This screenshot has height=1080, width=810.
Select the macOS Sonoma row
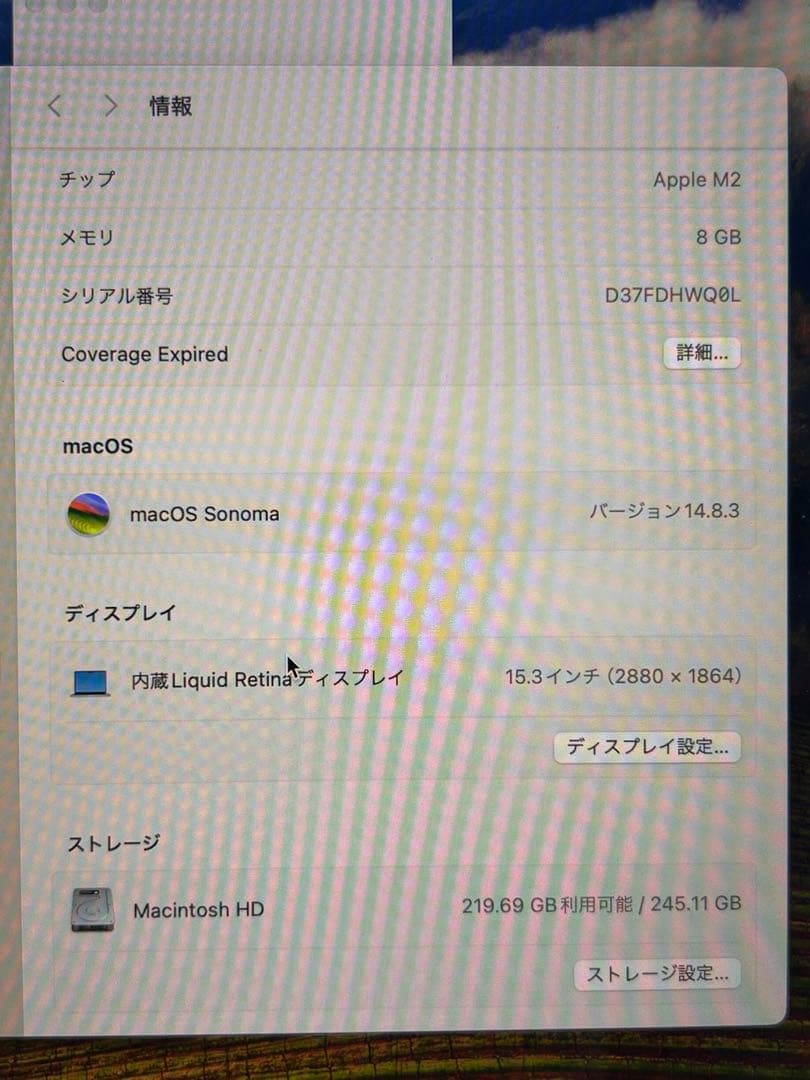click(x=400, y=514)
